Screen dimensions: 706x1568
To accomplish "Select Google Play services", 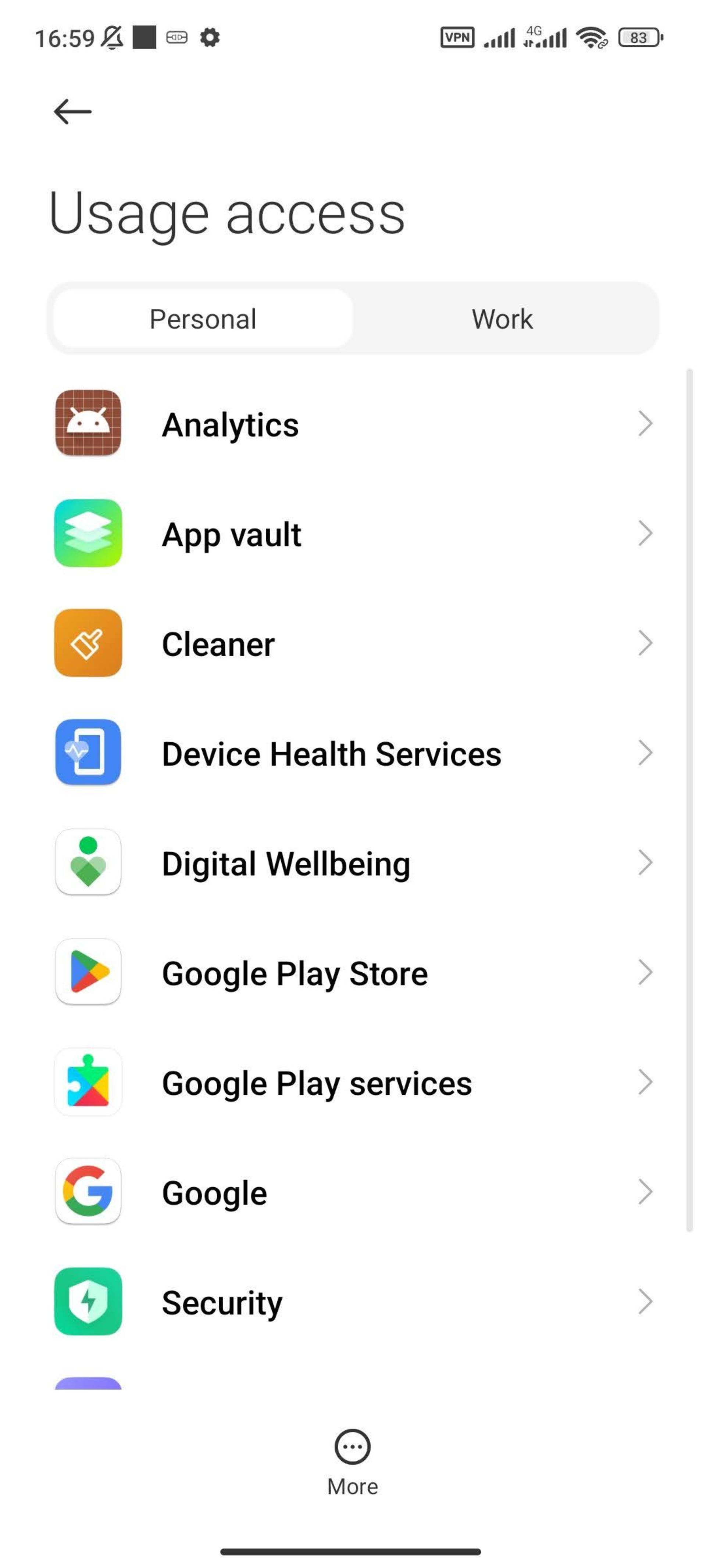I will [x=353, y=1082].
